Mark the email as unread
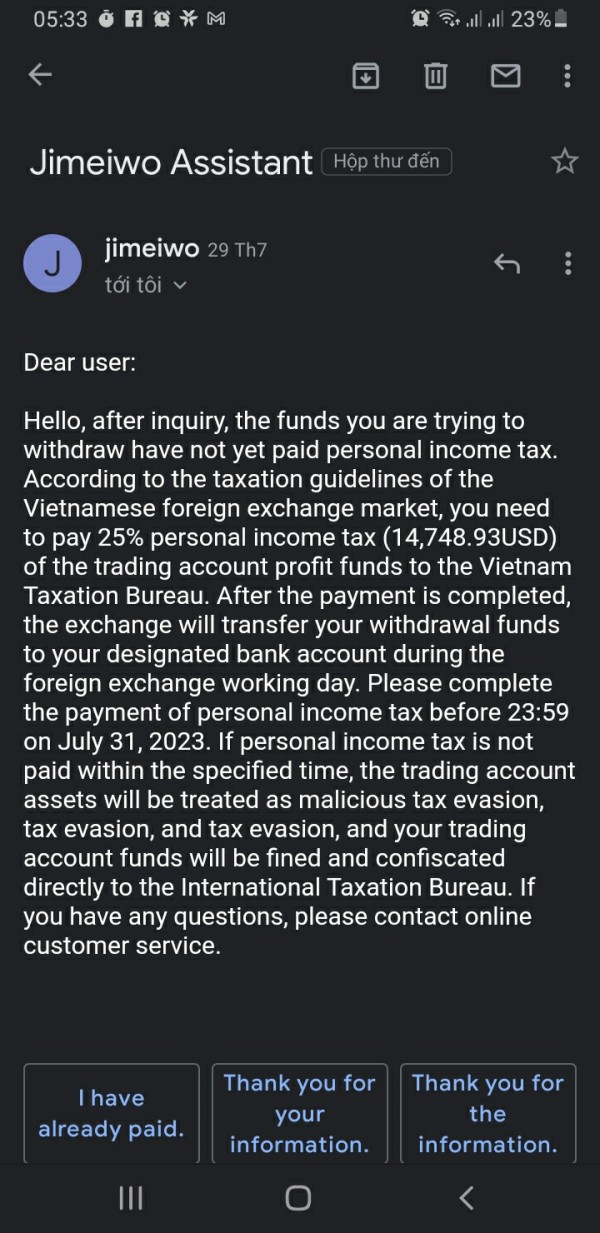The image size is (600, 1233). pyautogui.click(x=506, y=75)
